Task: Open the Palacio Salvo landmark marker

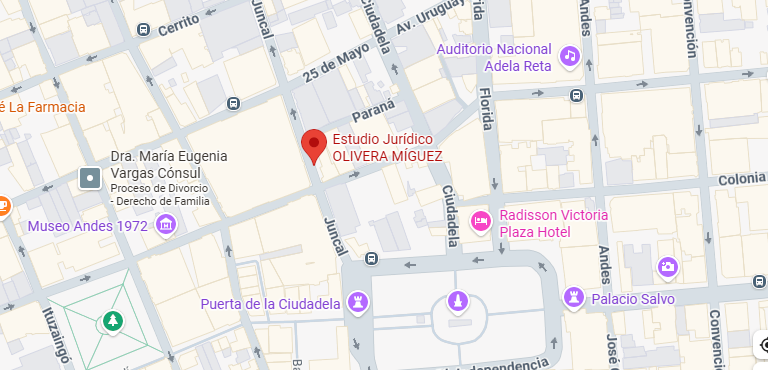Action: (x=573, y=298)
